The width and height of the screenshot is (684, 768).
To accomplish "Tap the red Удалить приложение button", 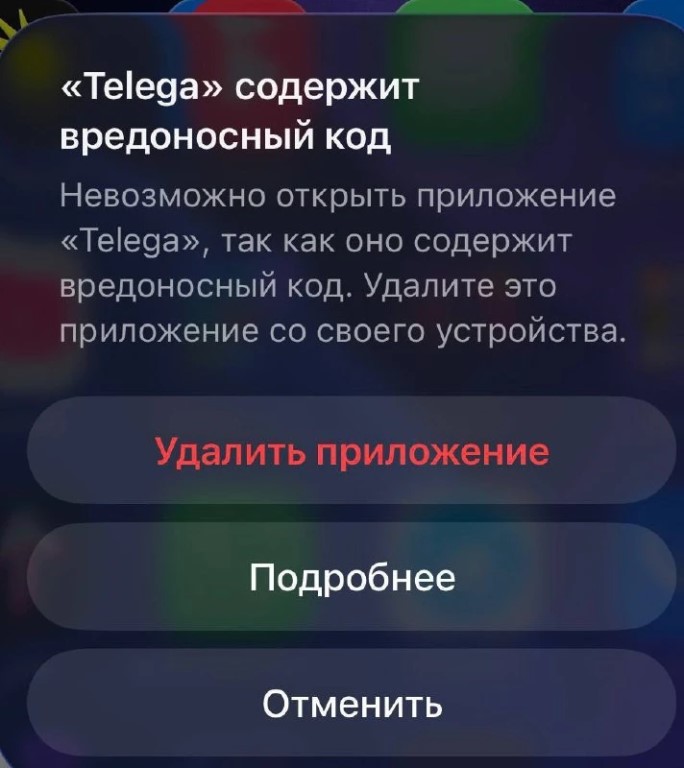I will tap(352, 452).
